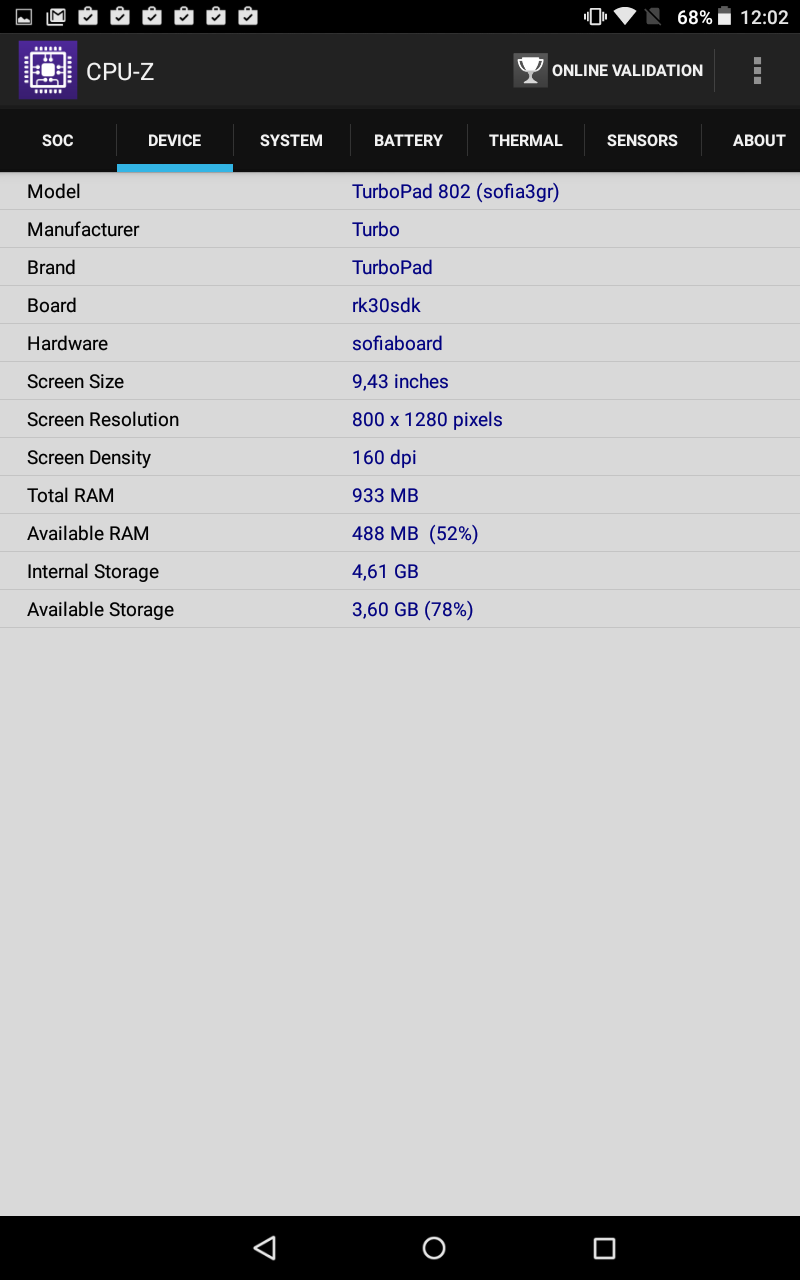800x1280 pixels.
Task: Switch to the System tab
Action: click(x=291, y=140)
